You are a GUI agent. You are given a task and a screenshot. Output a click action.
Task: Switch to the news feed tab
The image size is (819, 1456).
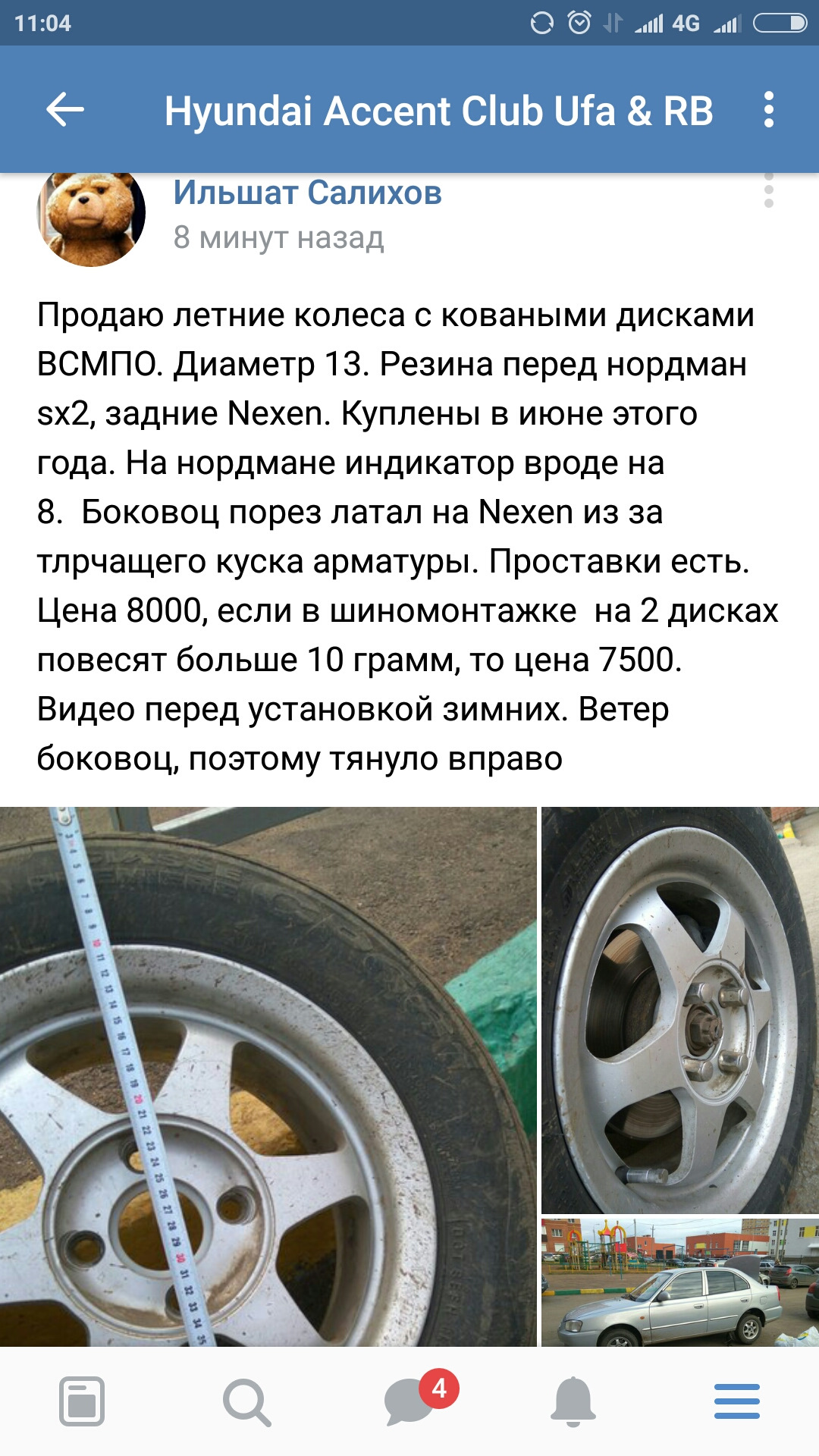pos(82,1401)
